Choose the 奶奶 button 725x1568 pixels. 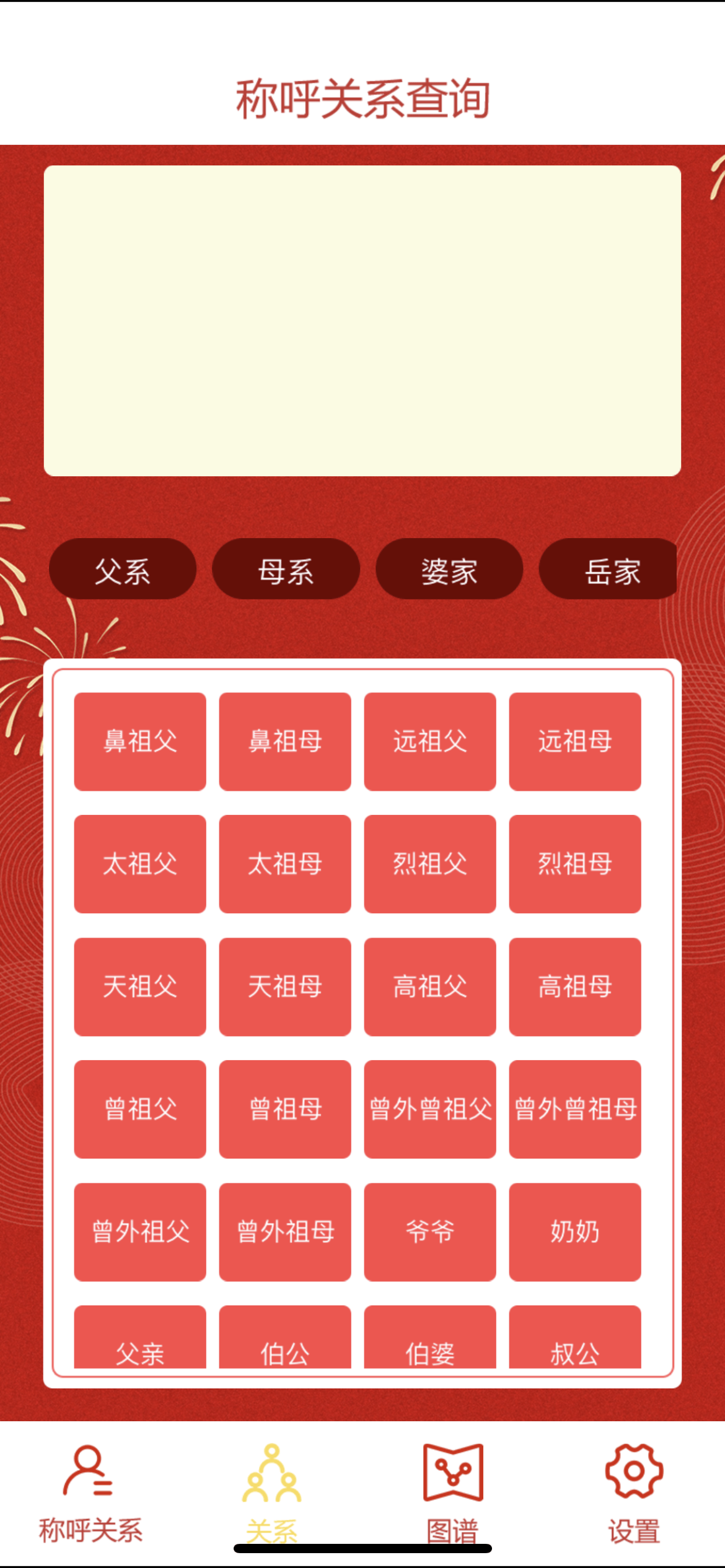click(x=574, y=1232)
